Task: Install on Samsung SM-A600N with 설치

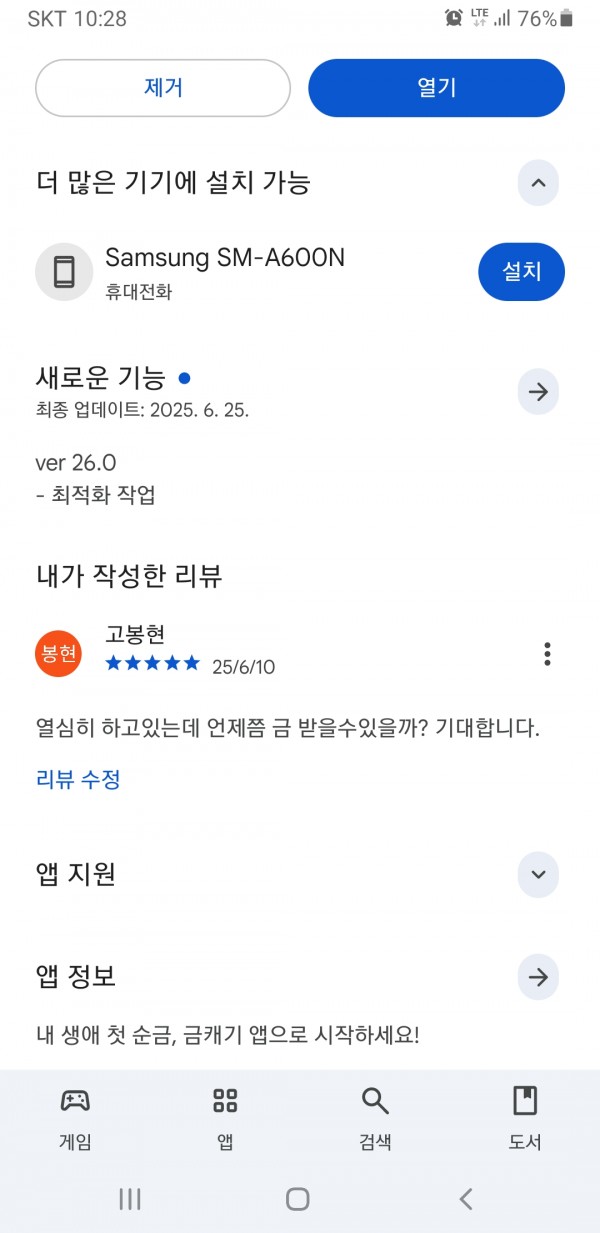Action: tap(521, 271)
